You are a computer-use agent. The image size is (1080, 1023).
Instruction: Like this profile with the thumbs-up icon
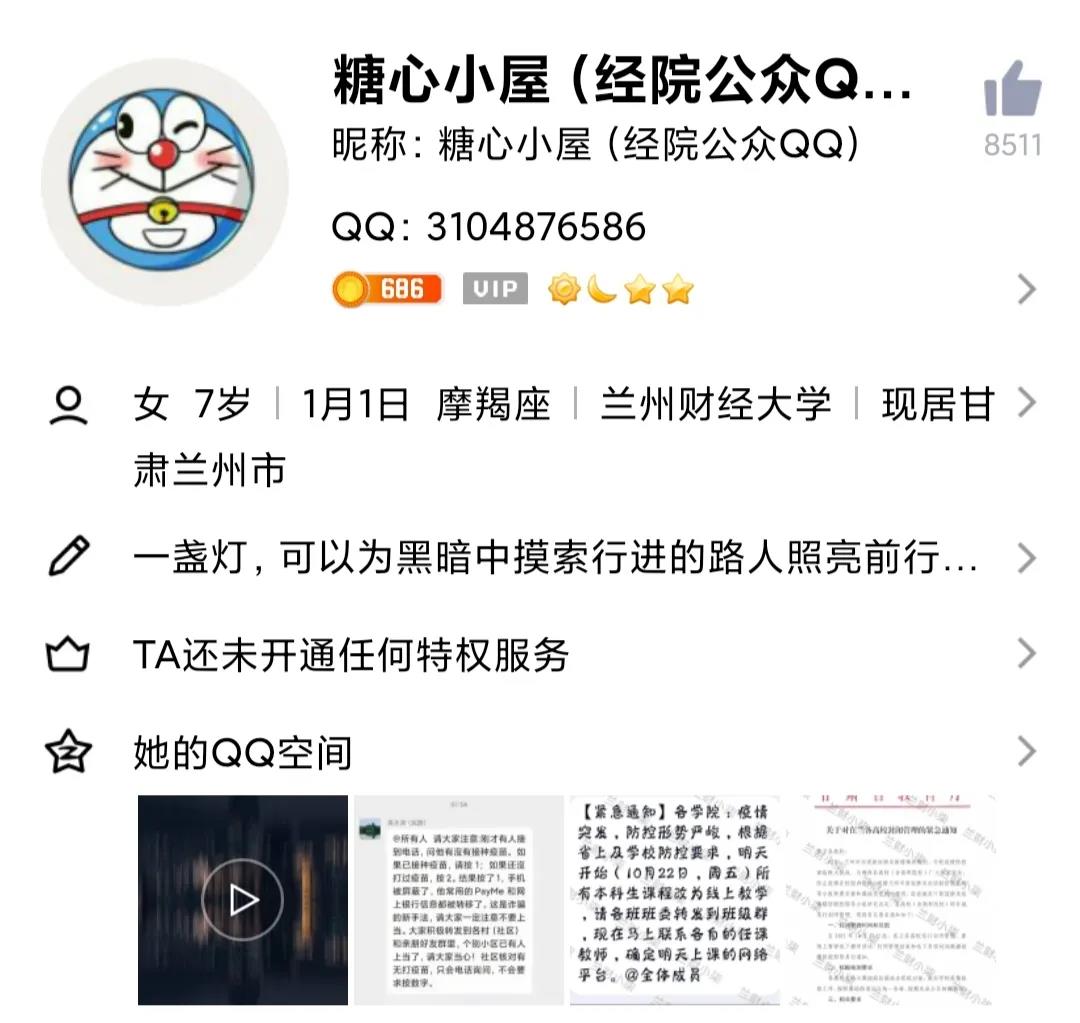(x=1012, y=90)
